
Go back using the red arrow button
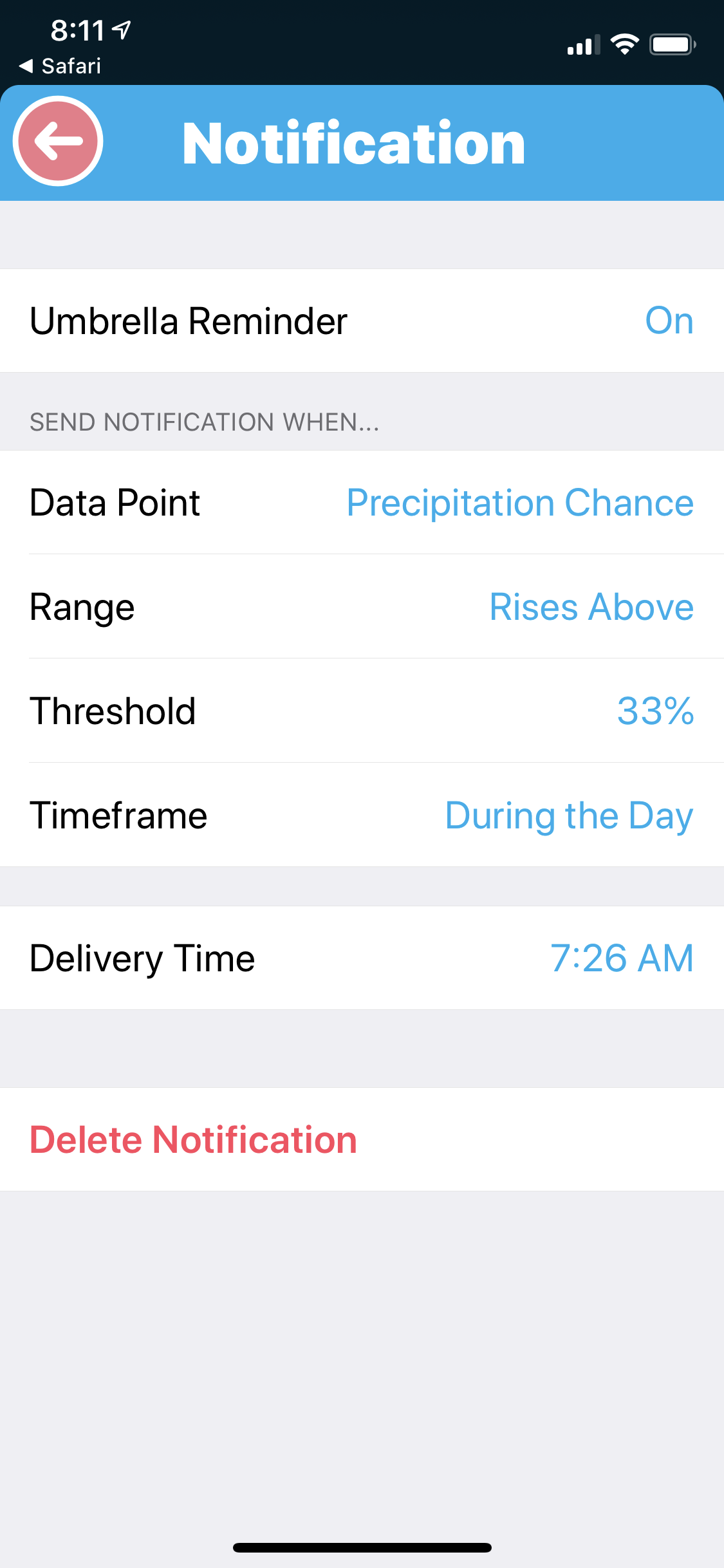click(58, 141)
